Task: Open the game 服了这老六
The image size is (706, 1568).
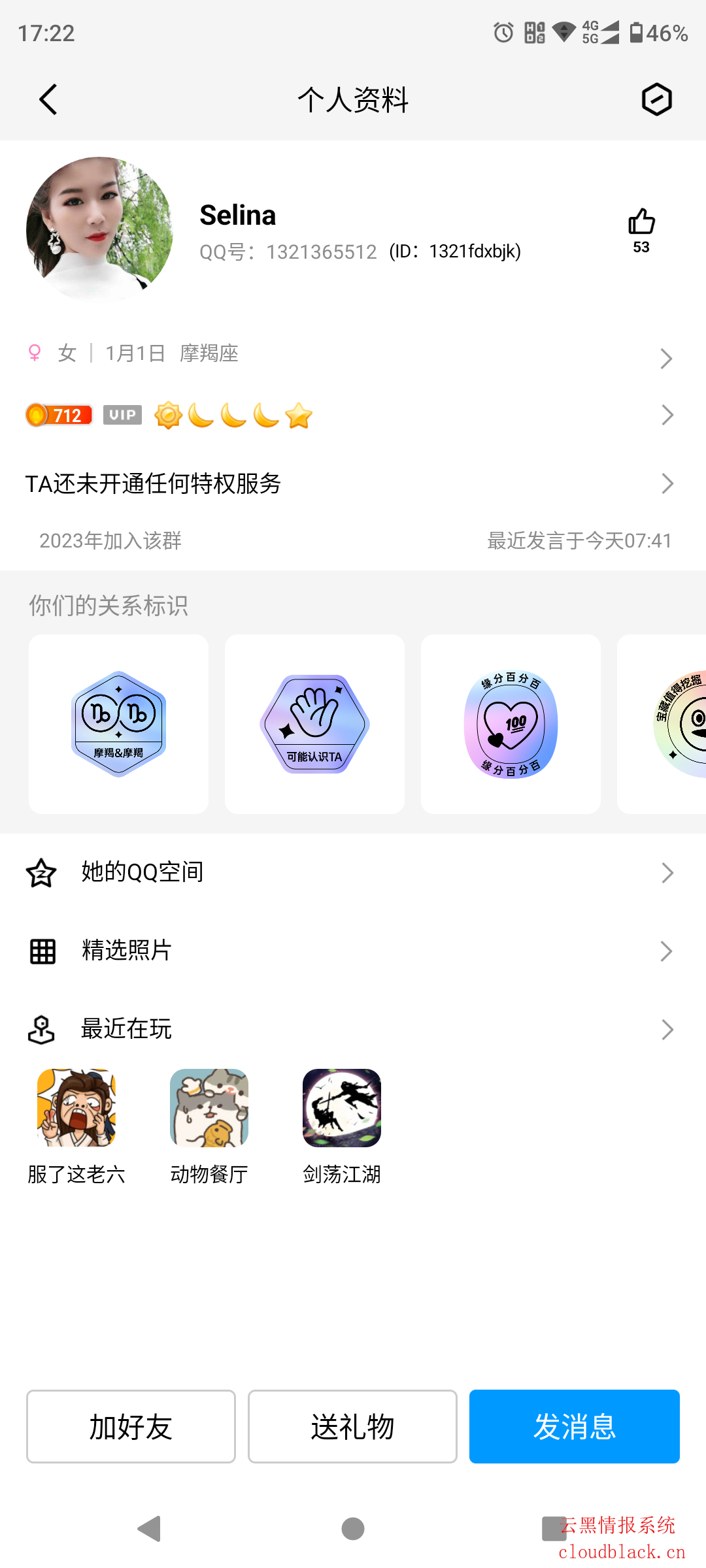Action: point(76,1109)
